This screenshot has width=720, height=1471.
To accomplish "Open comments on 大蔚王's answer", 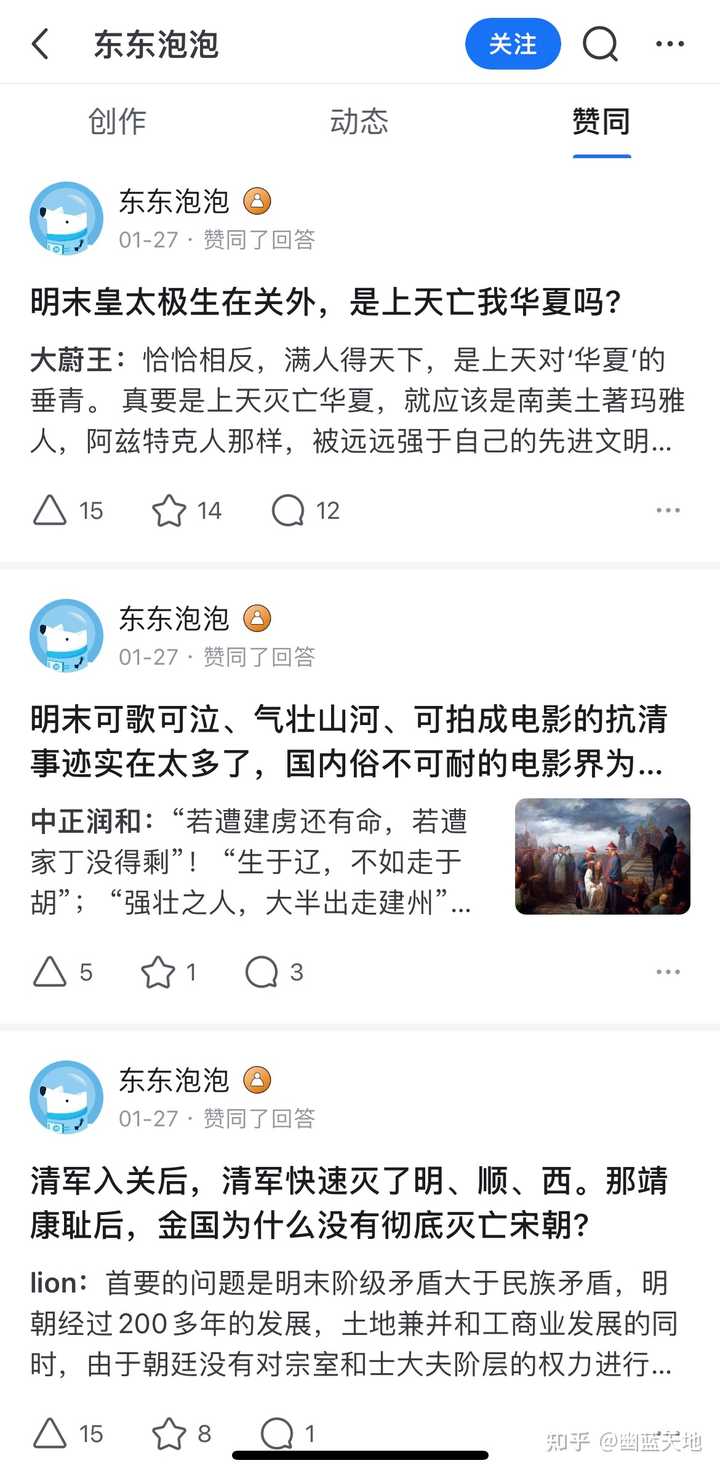I will pyautogui.click(x=306, y=511).
